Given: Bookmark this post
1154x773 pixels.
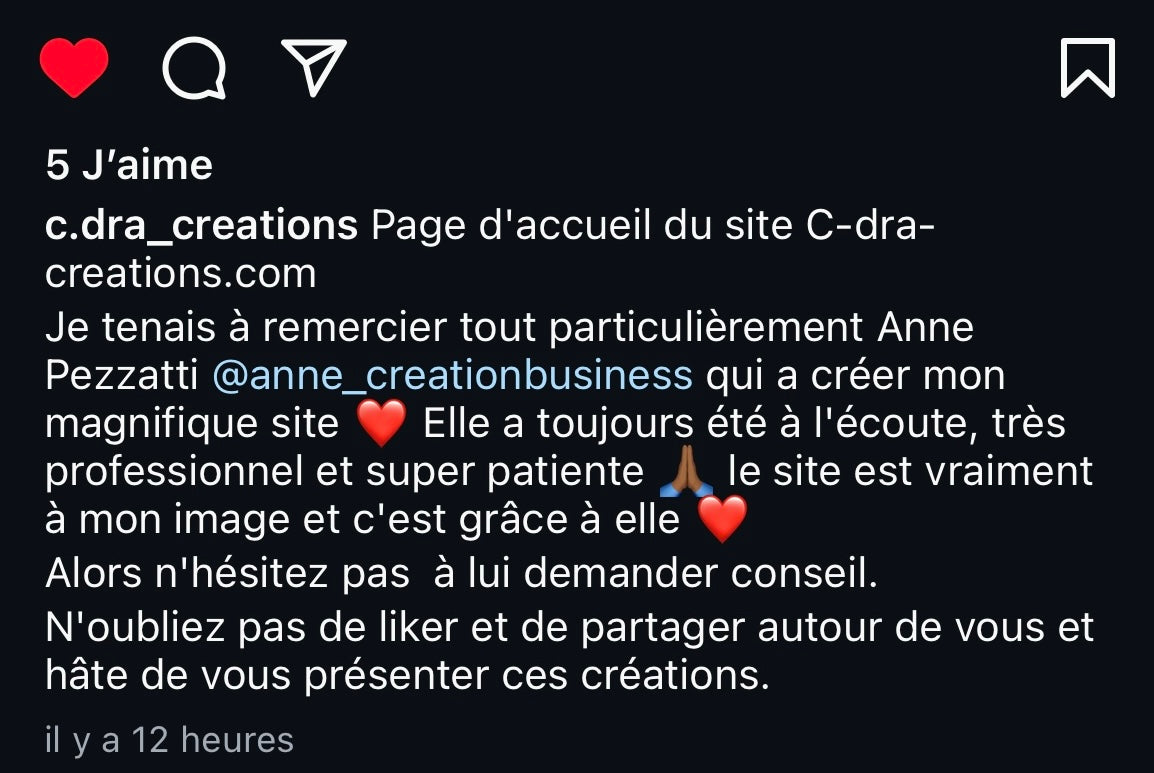Looking at the screenshot, I should pos(1087,68).
